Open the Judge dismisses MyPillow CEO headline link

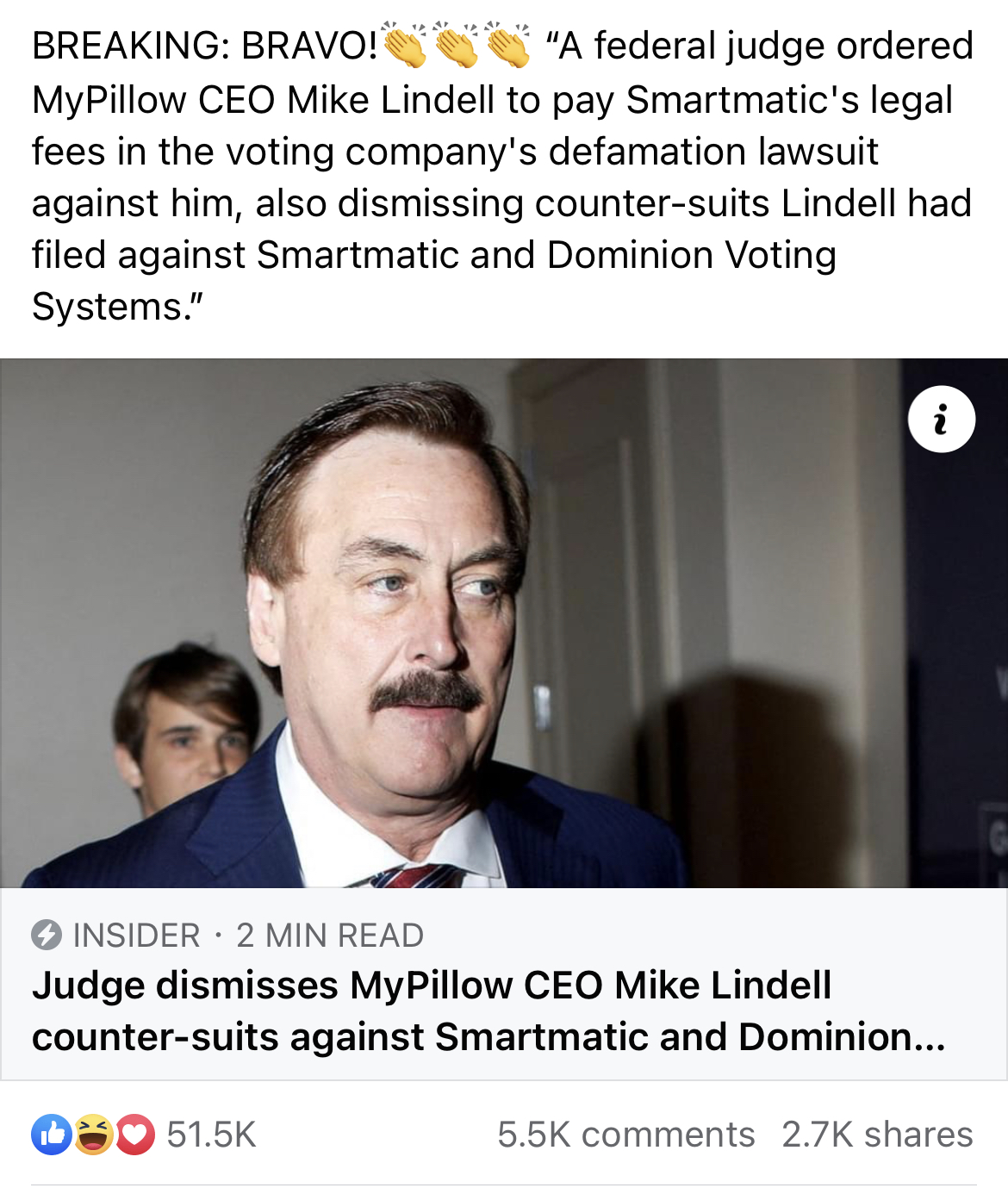pyautogui.click(x=488, y=1011)
